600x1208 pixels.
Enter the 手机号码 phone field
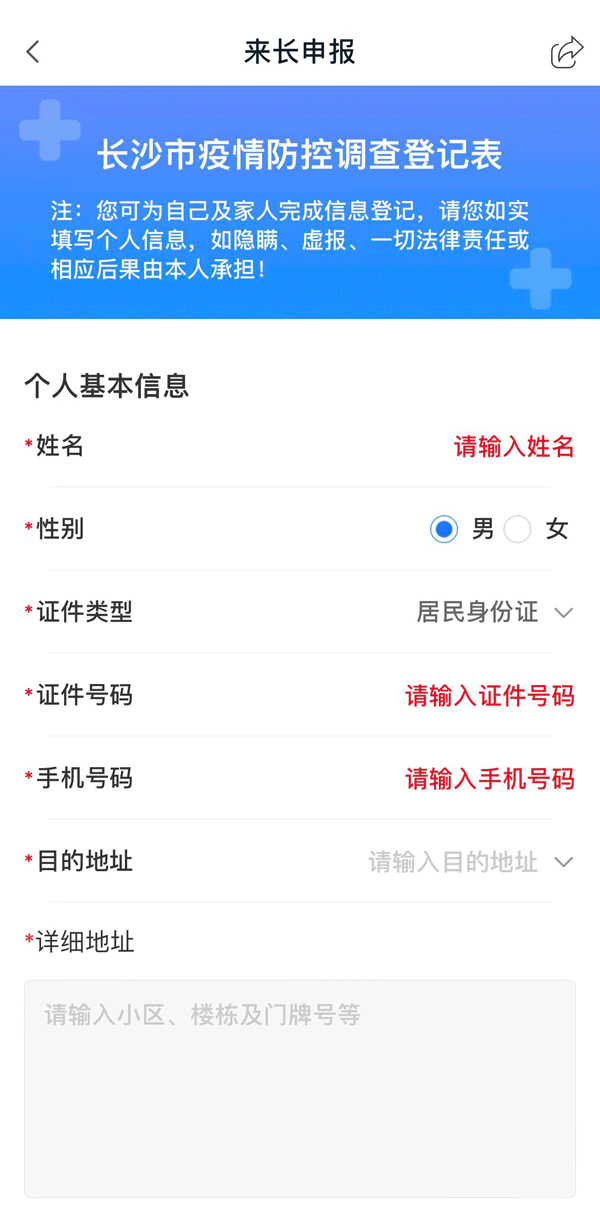tap(489, 779)
